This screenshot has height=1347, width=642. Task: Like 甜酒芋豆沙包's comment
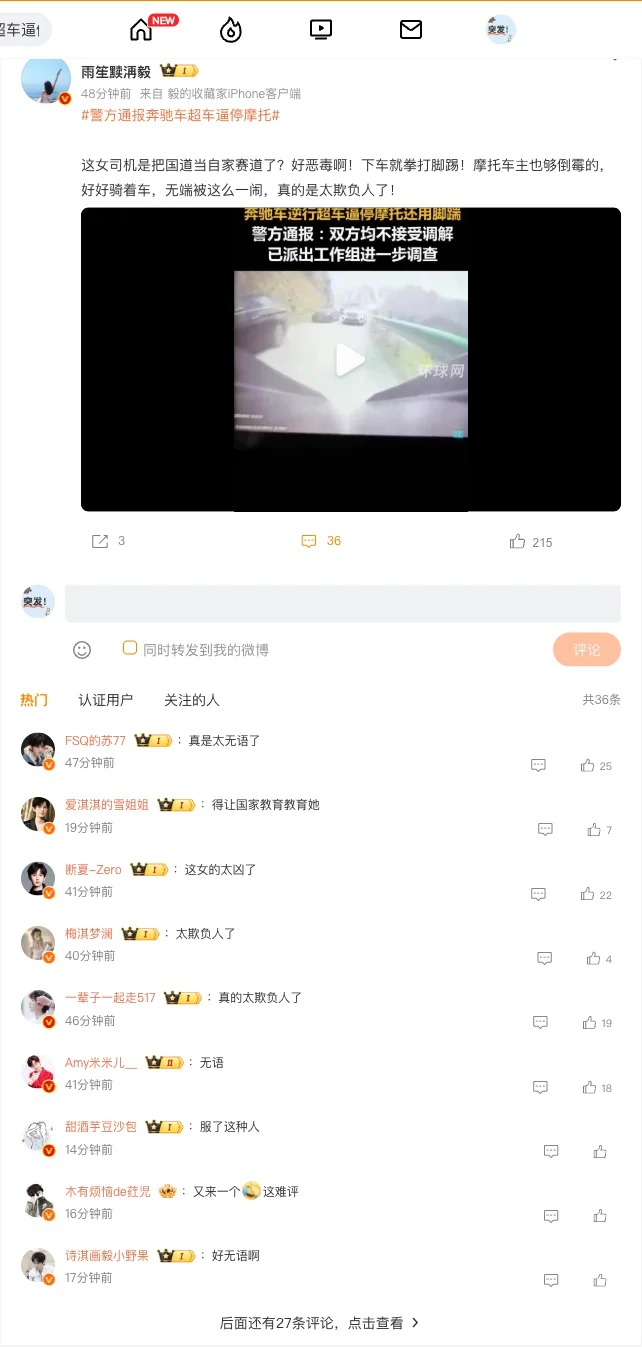point(600,1152)
